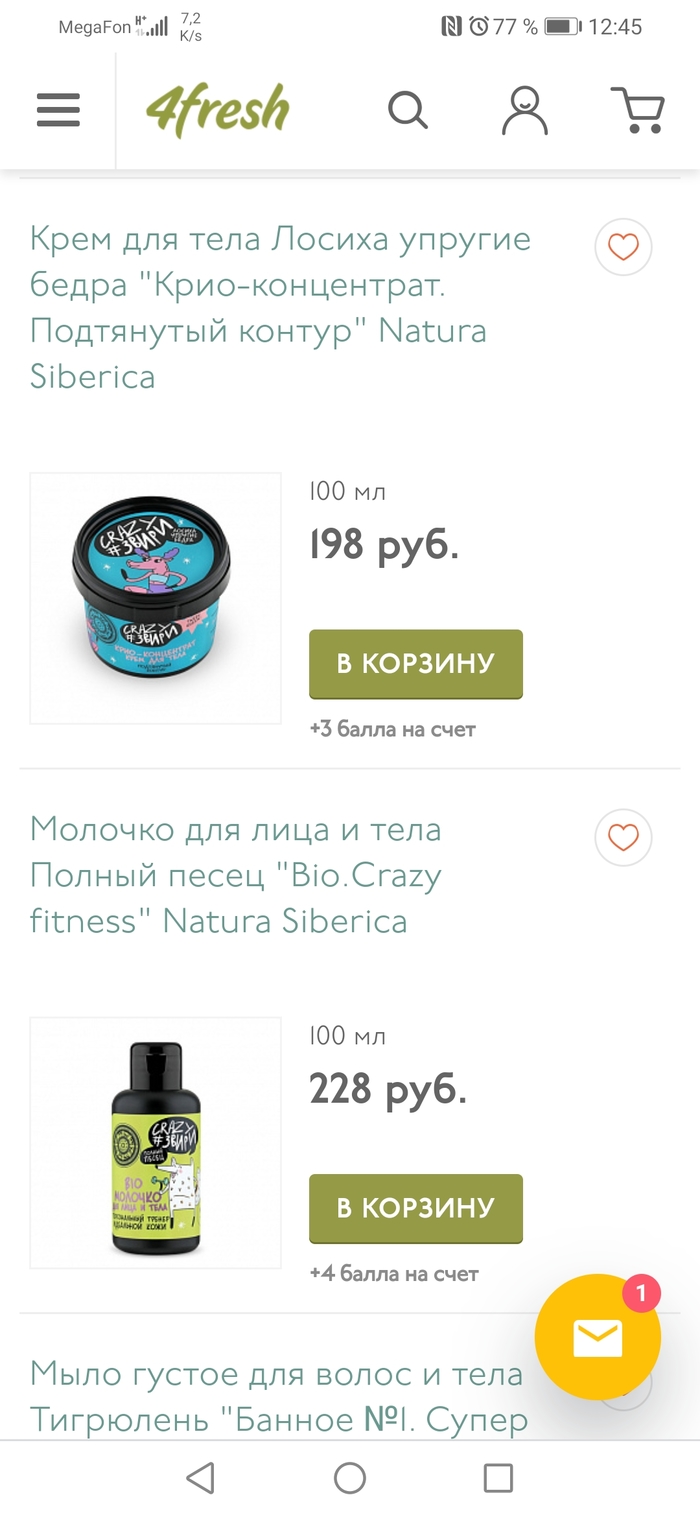Open Молочко для лица и тела title
Viewport: 700px width, 1517px height.
pos(236,874)
